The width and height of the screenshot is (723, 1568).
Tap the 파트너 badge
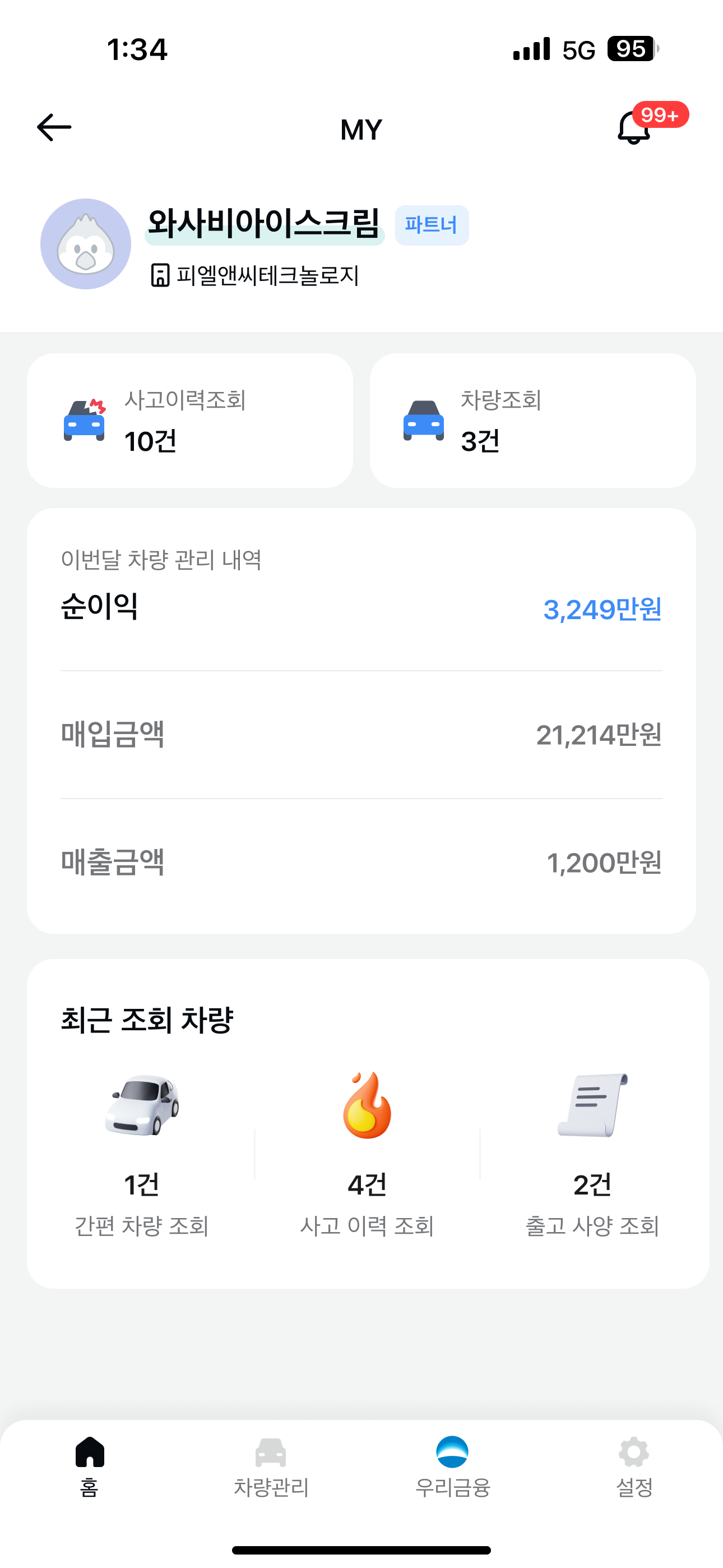[432, 225]
